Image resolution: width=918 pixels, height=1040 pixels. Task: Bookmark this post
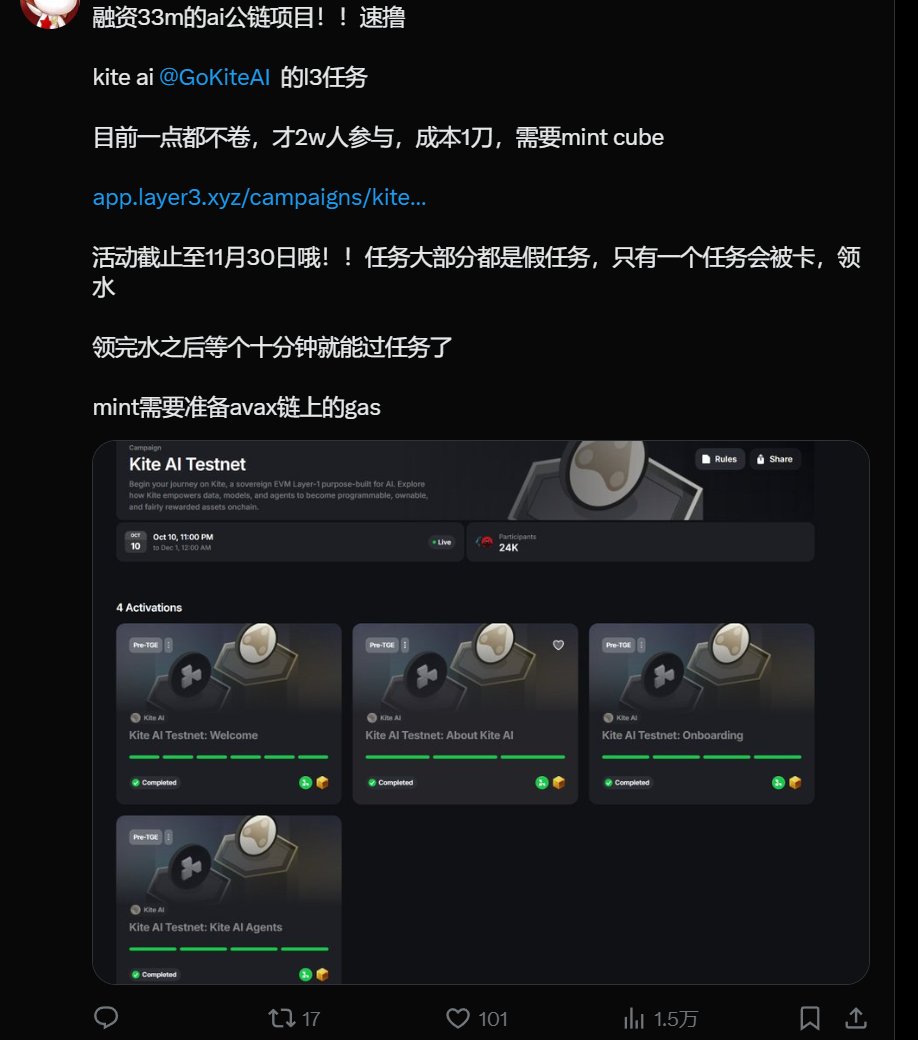tap(810, 1018)
